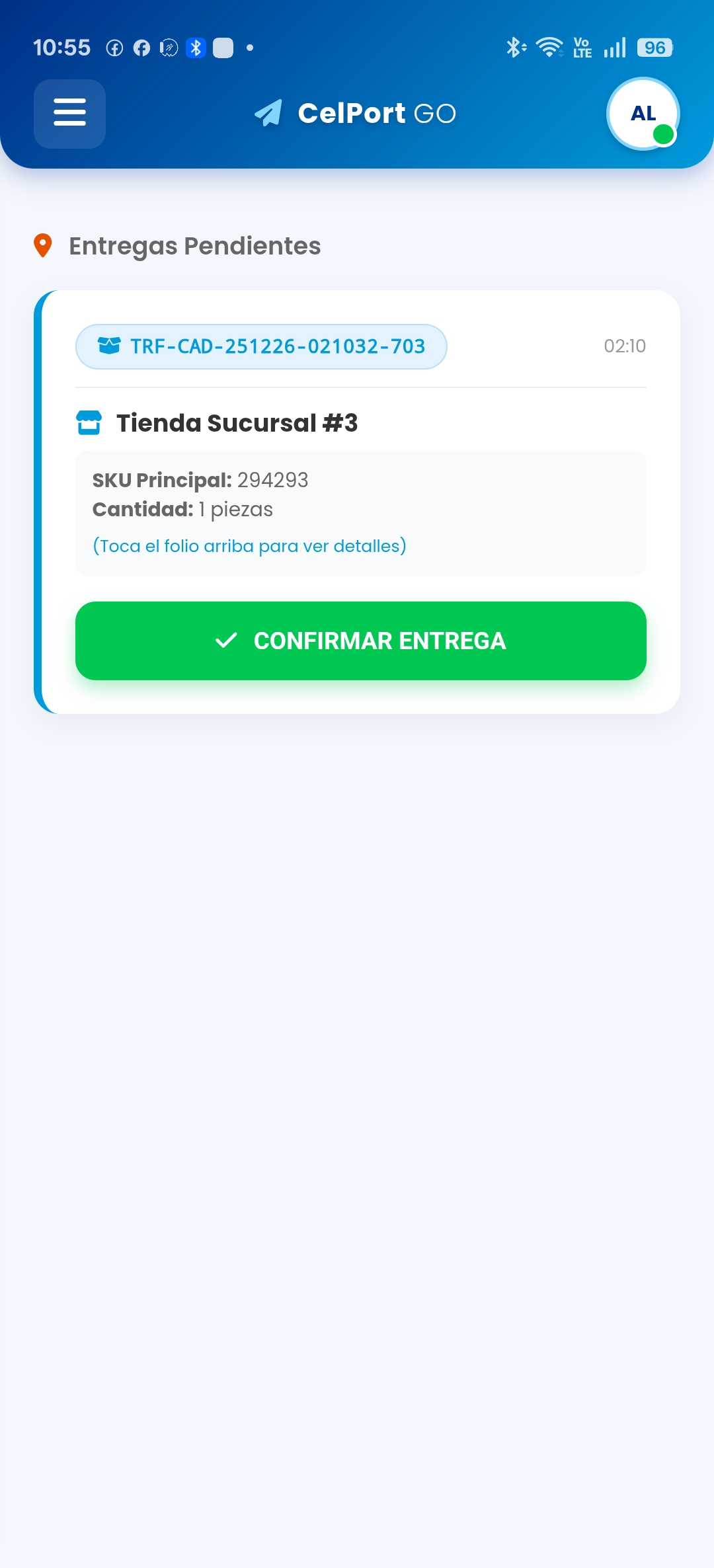Tap the Bluetooth icon in the status bar
Viewport: 714px width, 1568px height.
pyautogui.click(x=514, y=47)
